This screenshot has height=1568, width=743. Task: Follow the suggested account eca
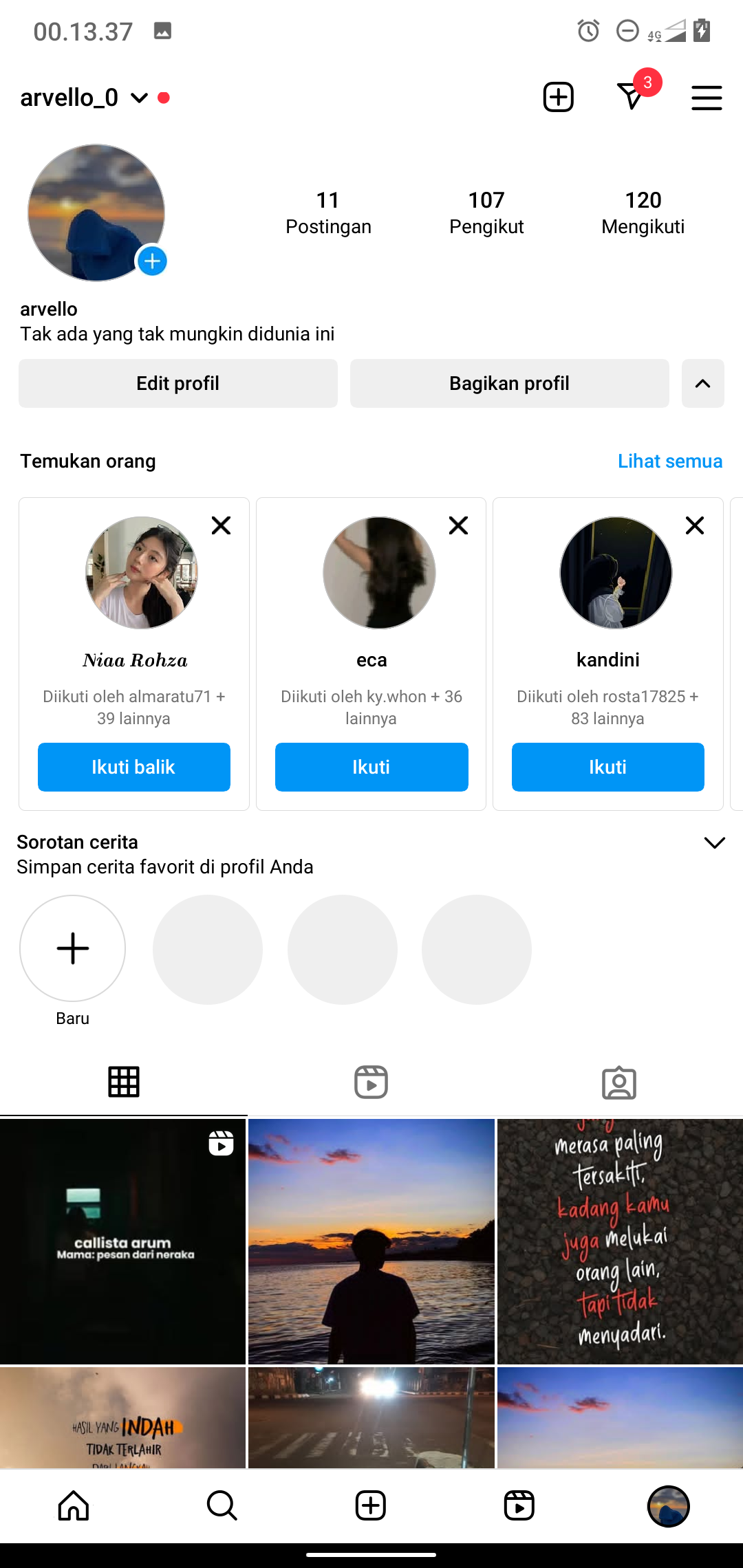(371, 767)
